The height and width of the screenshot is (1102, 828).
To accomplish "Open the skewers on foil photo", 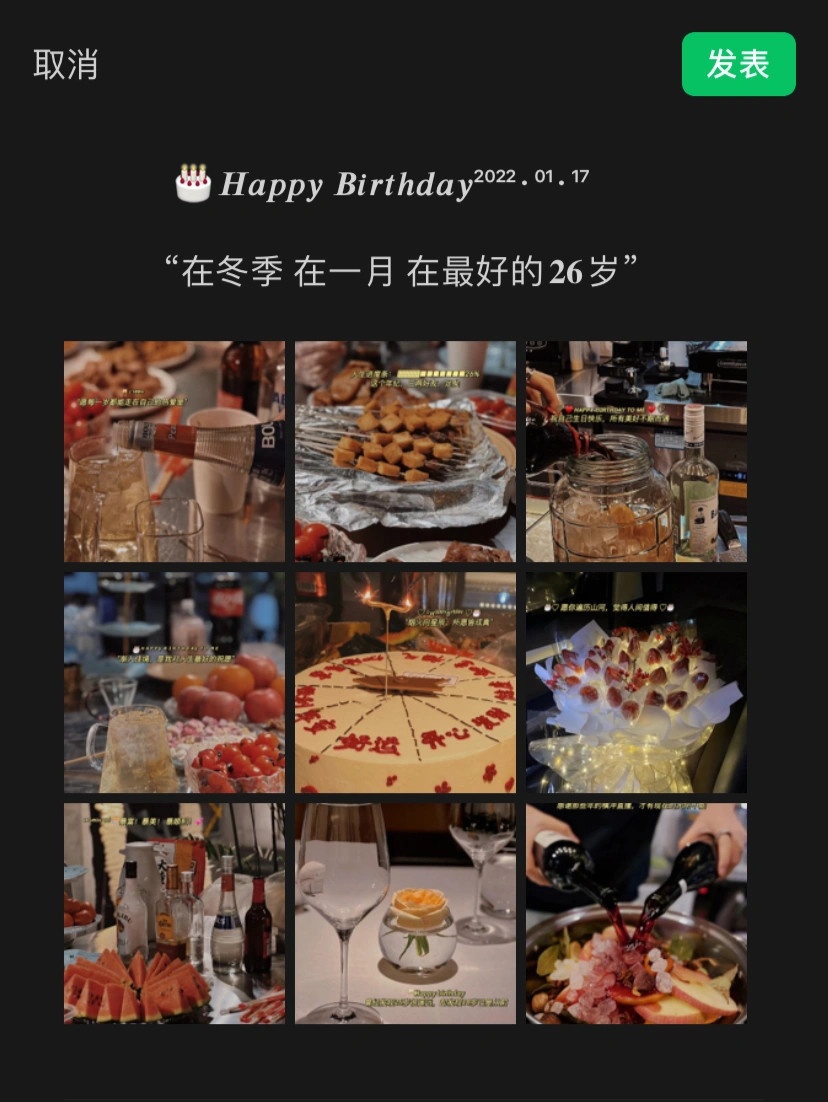I will (405, 451).
